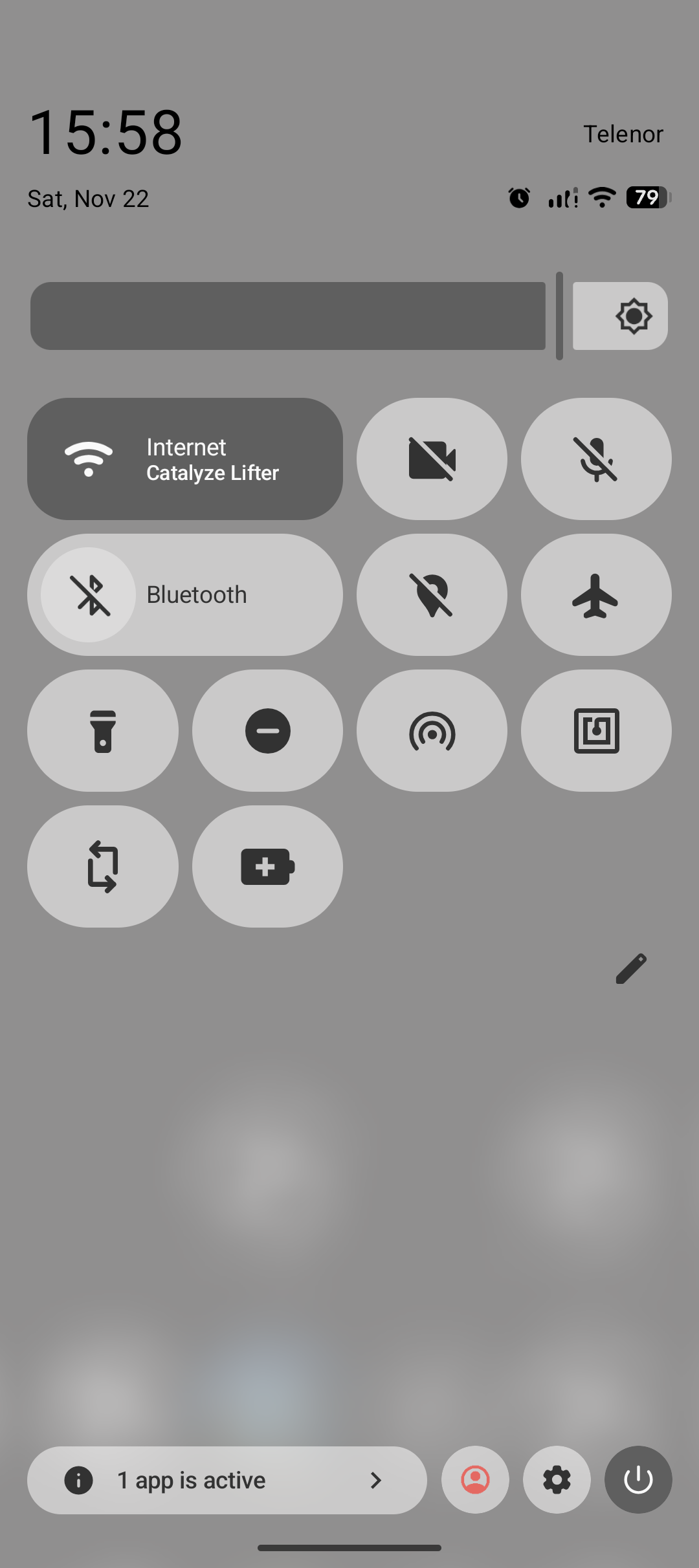Screen dimensions: 699x1568
Task: Toggle camera access tile
Action: tap(432, 459)
